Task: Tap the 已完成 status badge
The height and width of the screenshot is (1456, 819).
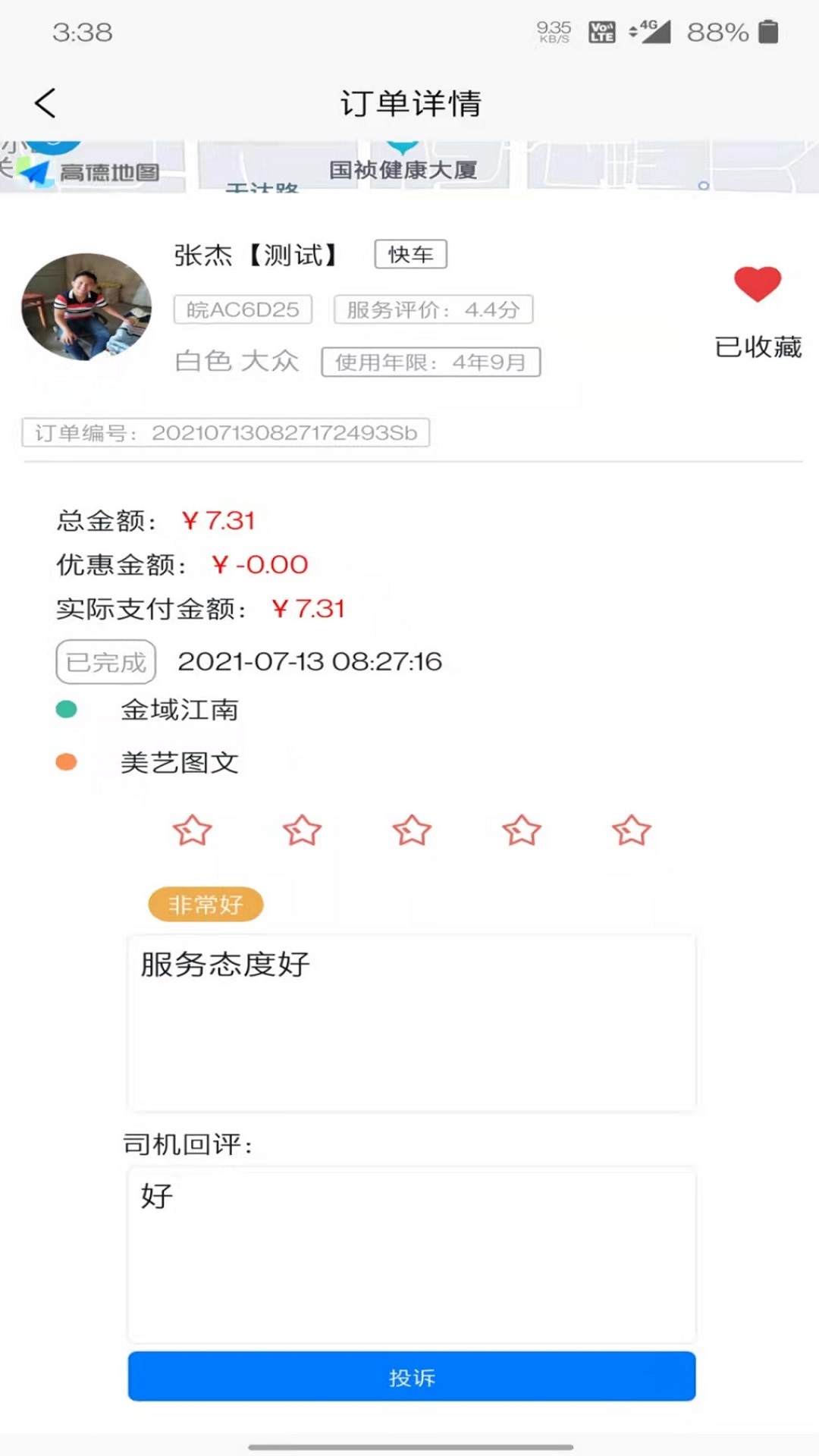Action: (105, 661)
